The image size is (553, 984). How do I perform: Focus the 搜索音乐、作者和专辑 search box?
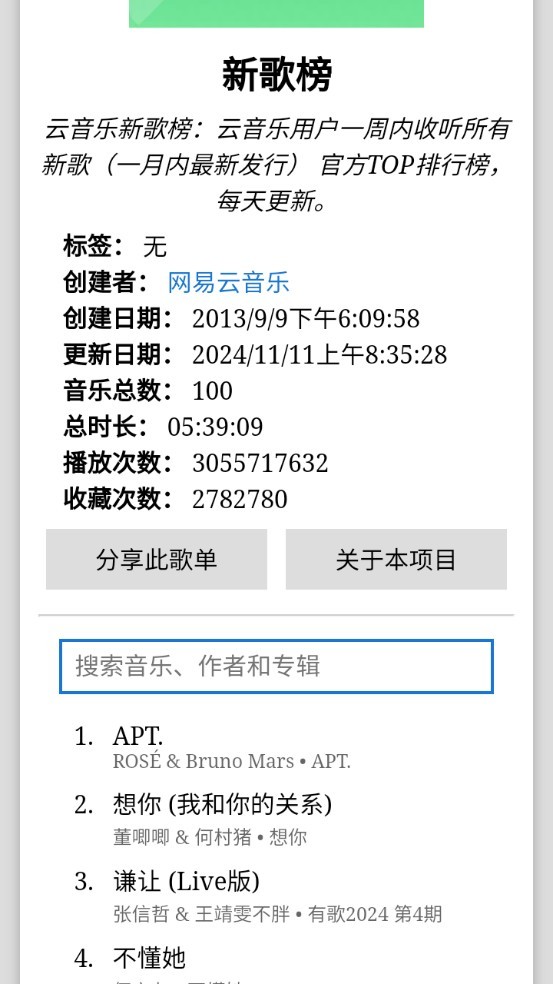[276, 666]
